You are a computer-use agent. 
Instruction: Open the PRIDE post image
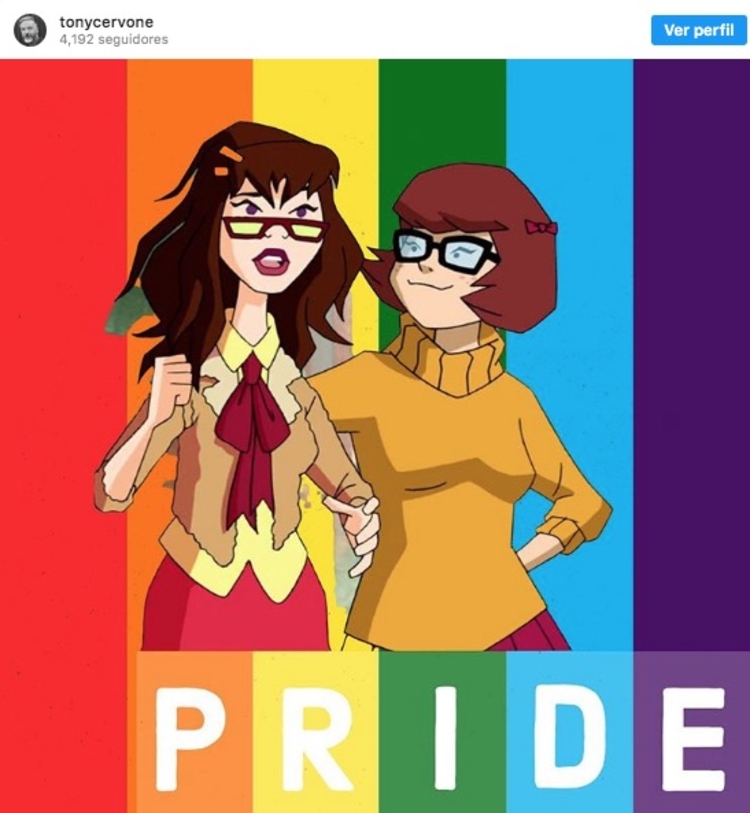coord(375,435)
